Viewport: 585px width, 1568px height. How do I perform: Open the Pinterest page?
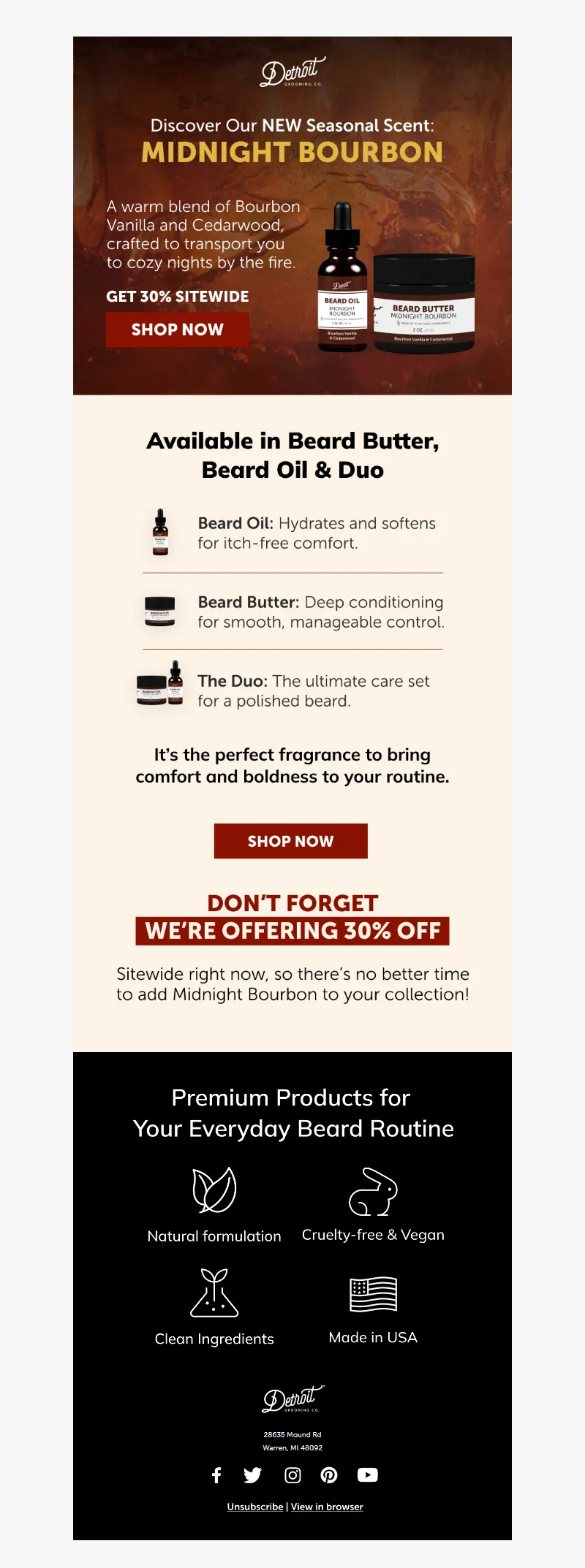[329, 1474]
